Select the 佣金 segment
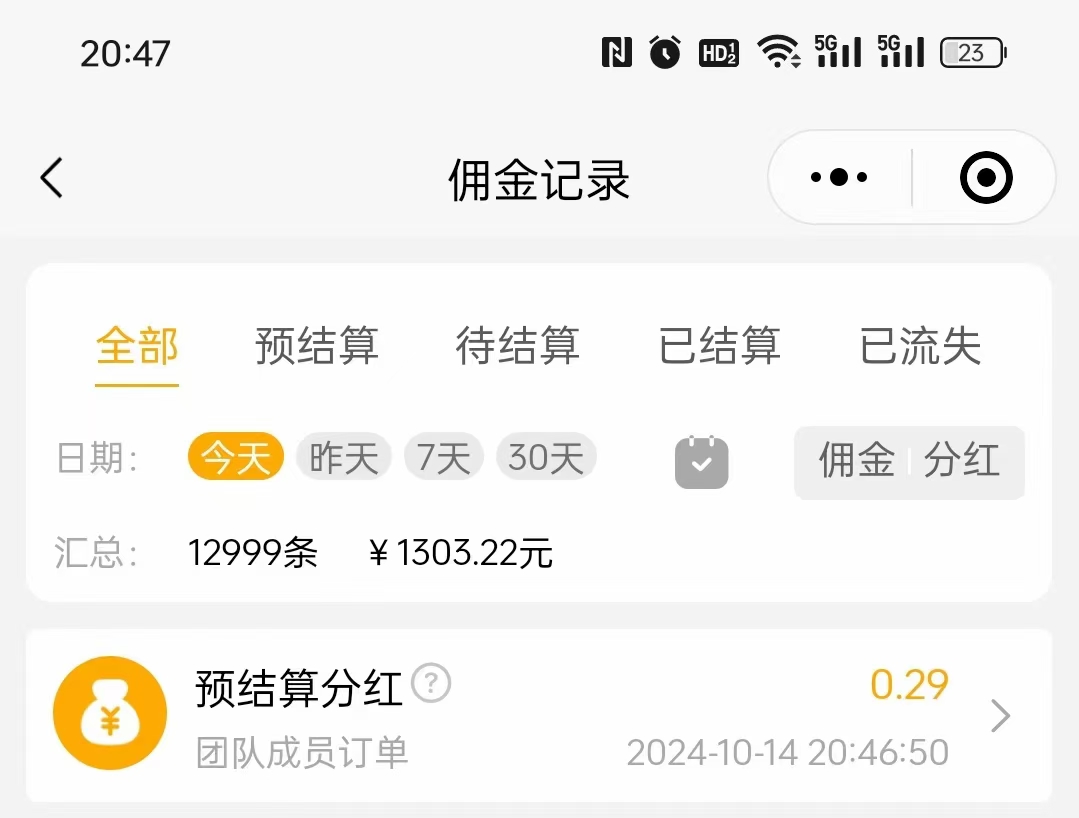The width and height of the screenshot is (1079, 818). click(x=856, y=461)
